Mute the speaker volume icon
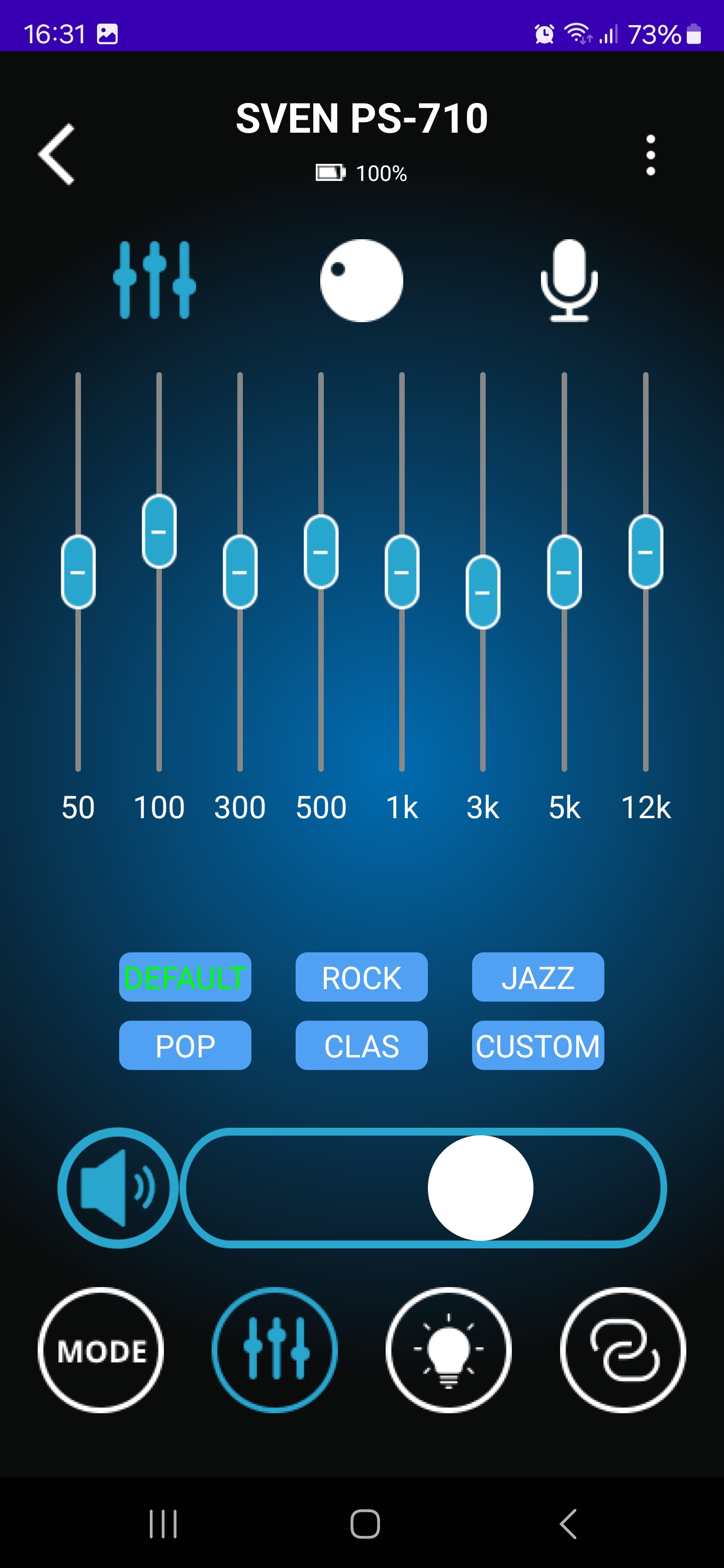The image size is (724, 1568). point(118,1188)
